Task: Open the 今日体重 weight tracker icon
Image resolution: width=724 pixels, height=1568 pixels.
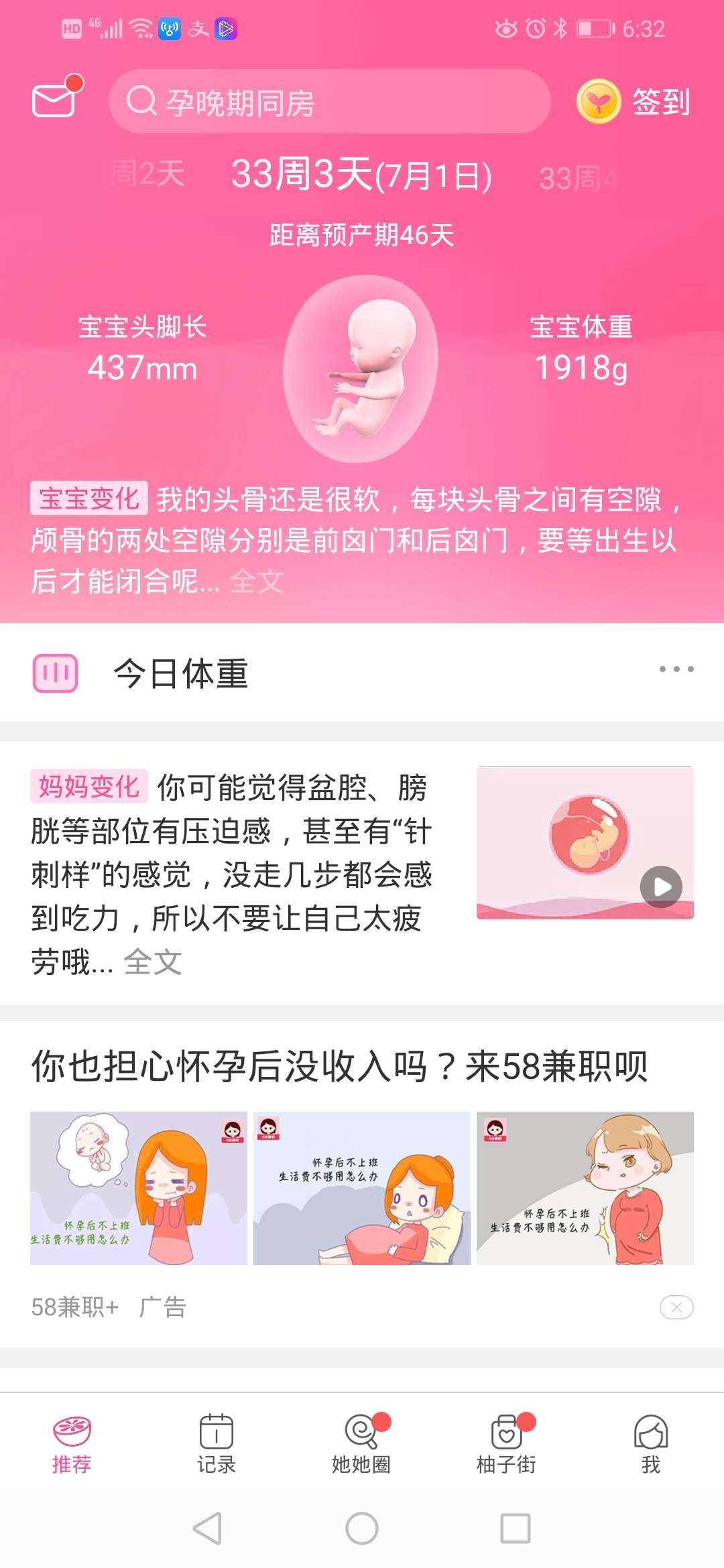Action: point(56,673)
